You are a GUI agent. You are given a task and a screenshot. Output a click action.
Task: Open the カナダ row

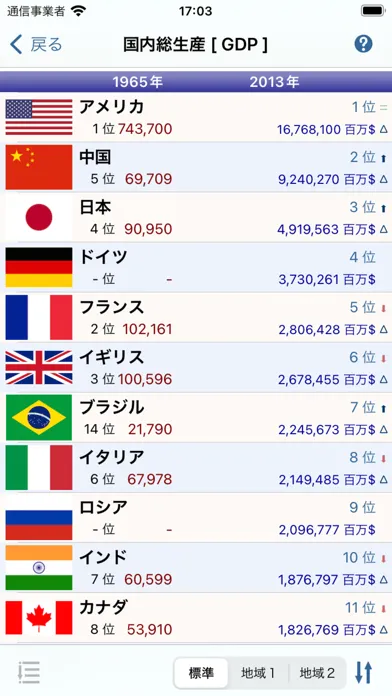pyautogui.click(x=196, y=618)
